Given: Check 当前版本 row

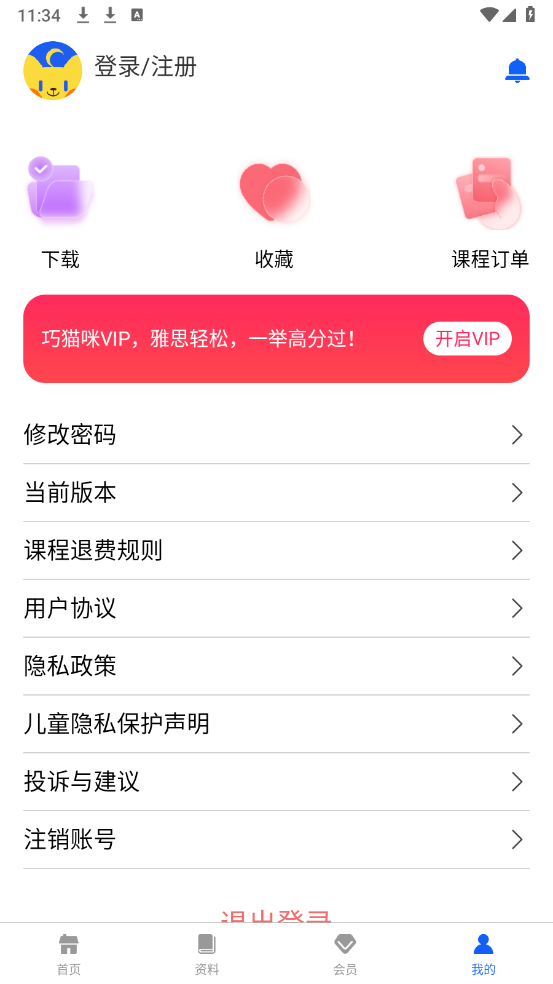Looking at the screenshot, I should 276,493.
